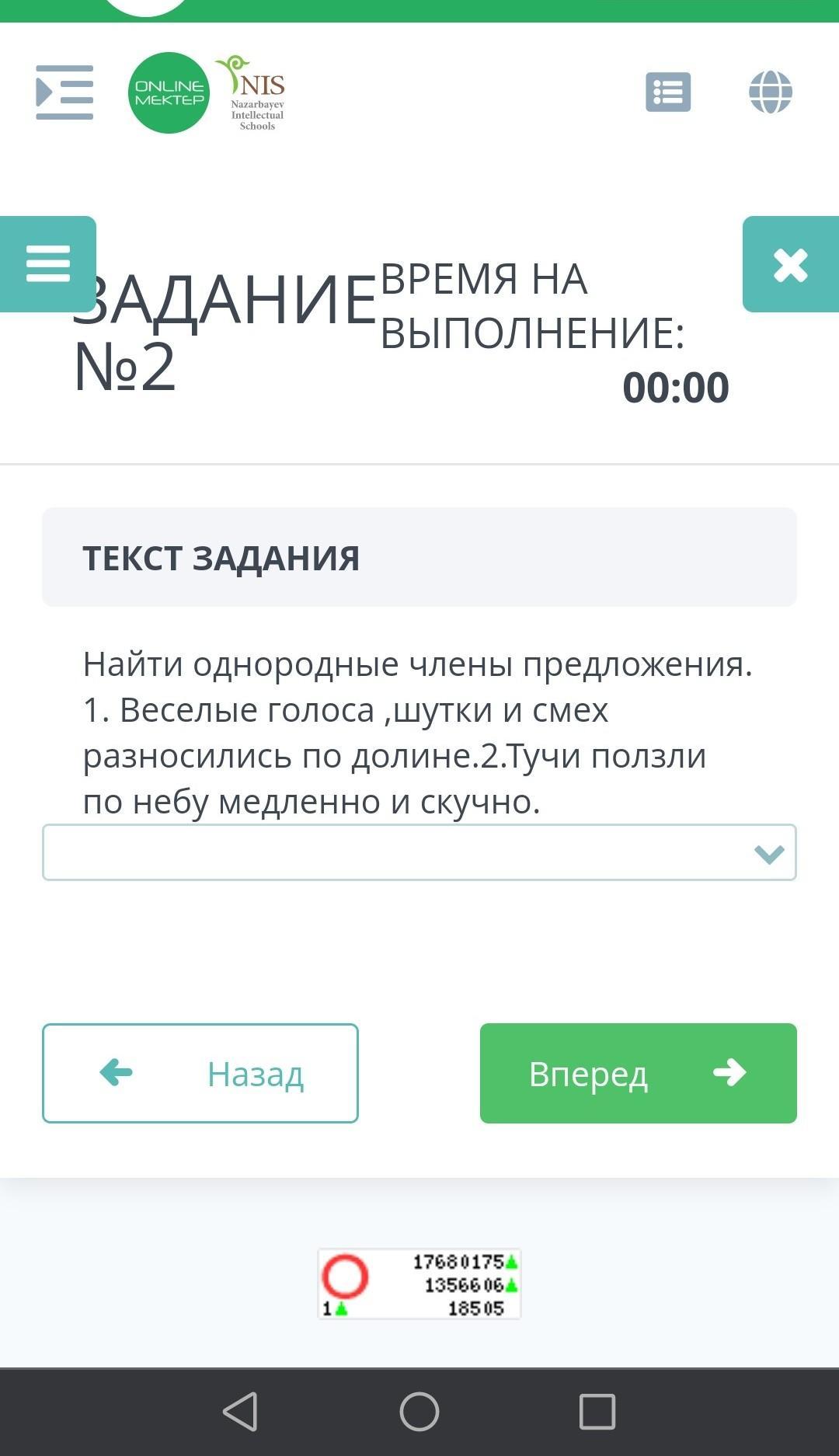Proceed with the Вперед button
The height and width of the screenshot is (1456, 839).
pos(639,1073)
